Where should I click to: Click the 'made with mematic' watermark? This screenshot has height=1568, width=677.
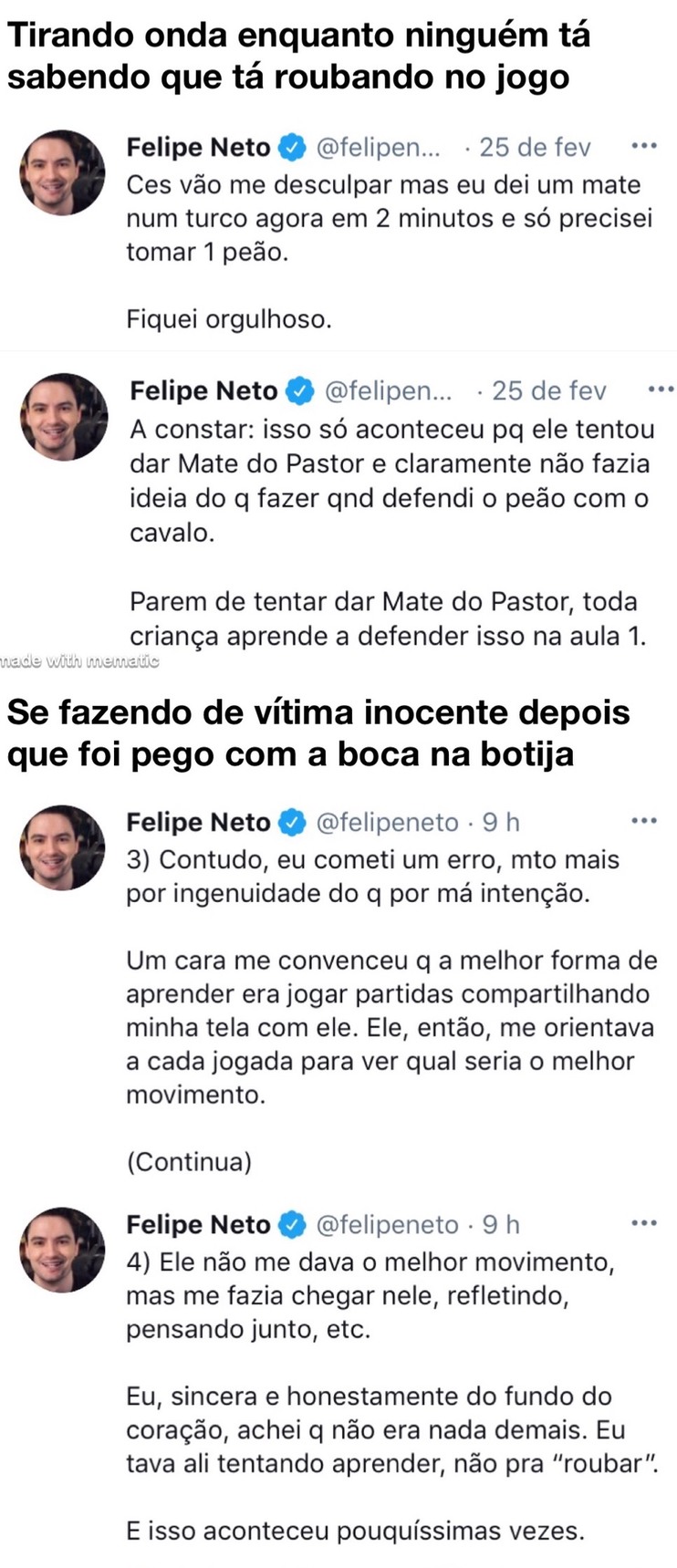coord(79,660)
